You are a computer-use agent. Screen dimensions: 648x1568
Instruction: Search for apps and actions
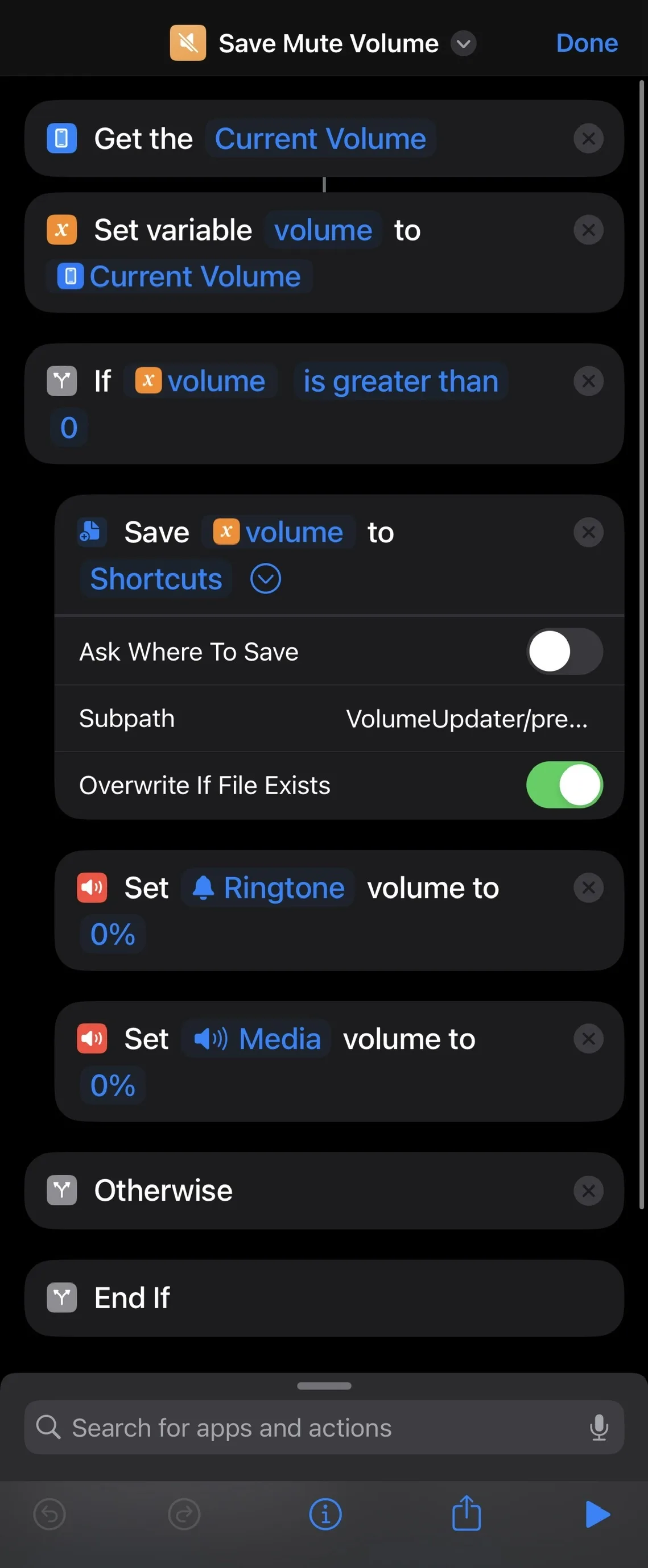(x=304, y=1428)
